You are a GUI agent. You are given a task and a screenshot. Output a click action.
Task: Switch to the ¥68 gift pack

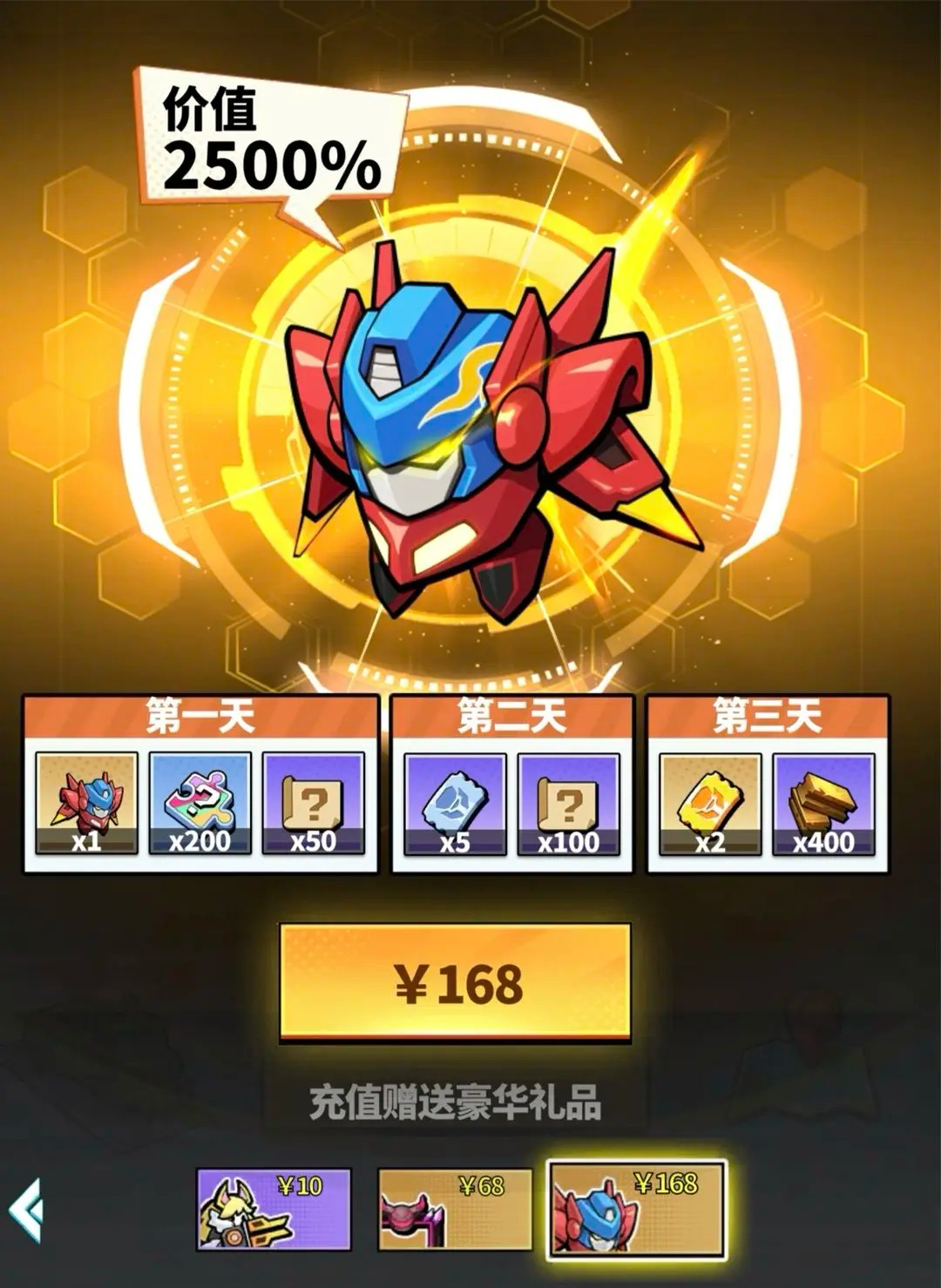[454, 1209]
